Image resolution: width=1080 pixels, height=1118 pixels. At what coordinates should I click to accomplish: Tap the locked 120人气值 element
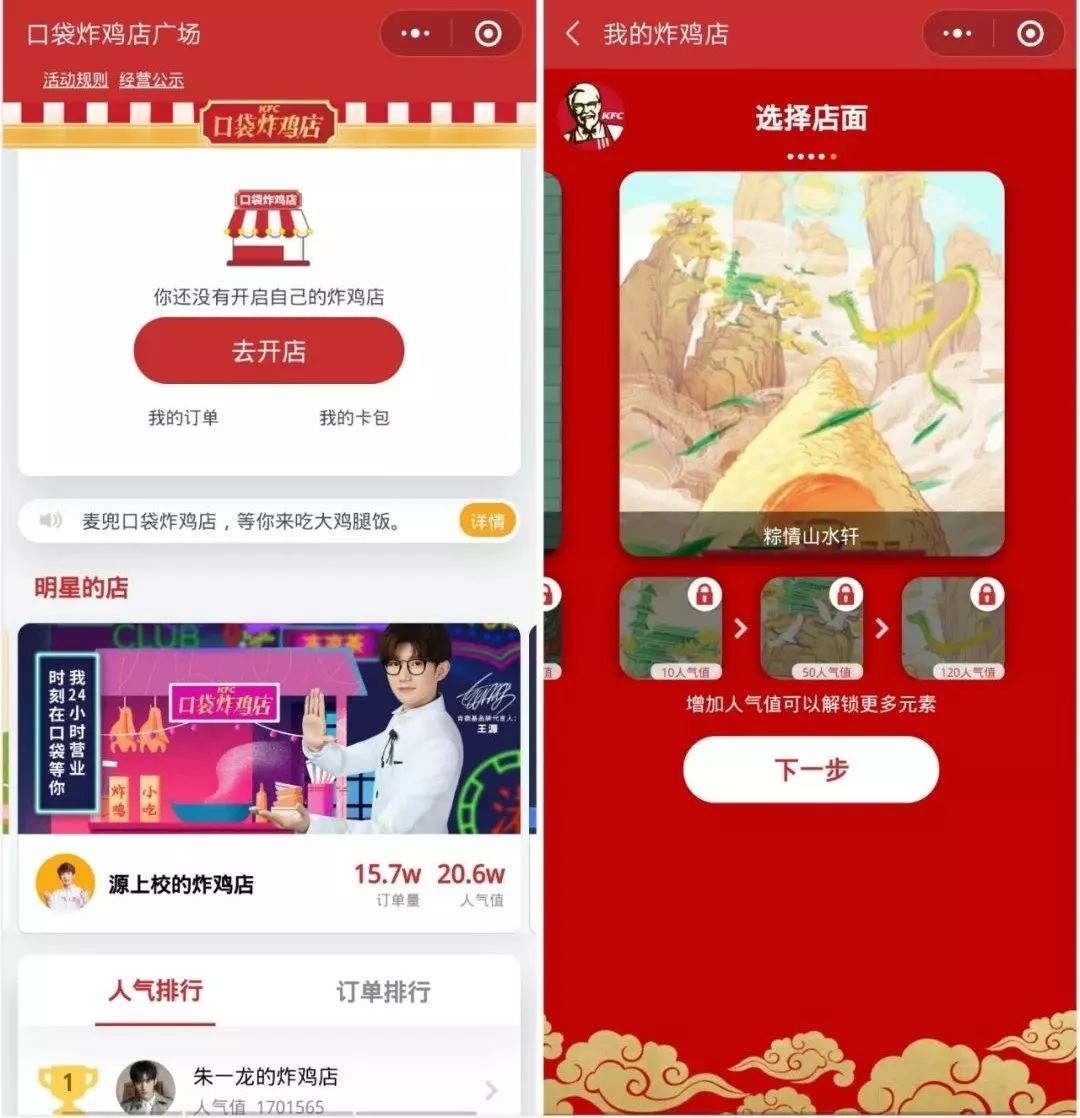(x=953, y=628)
